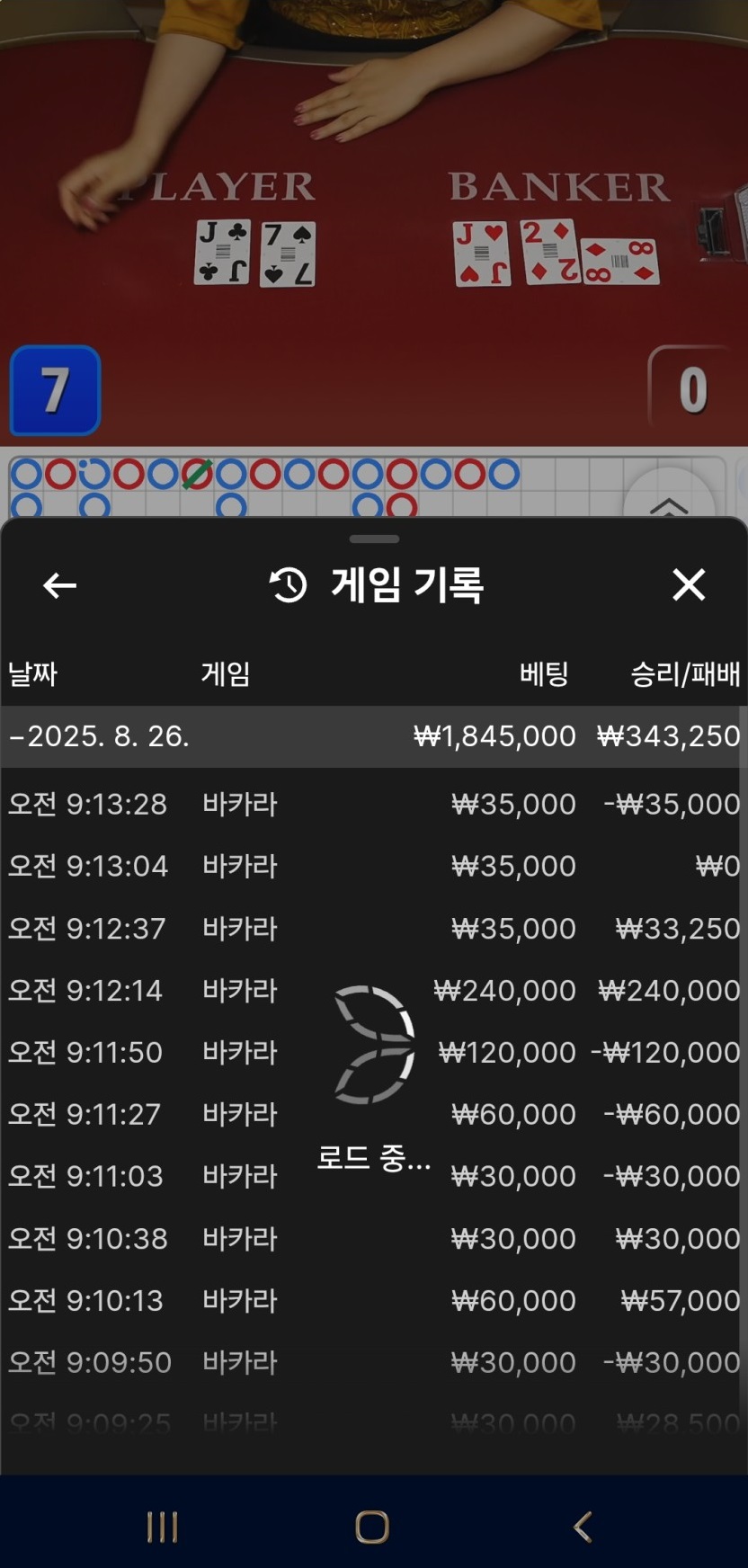Open the system recent apps view
This screenshot has height=1568, width=748.
[x=163, y=1527]
